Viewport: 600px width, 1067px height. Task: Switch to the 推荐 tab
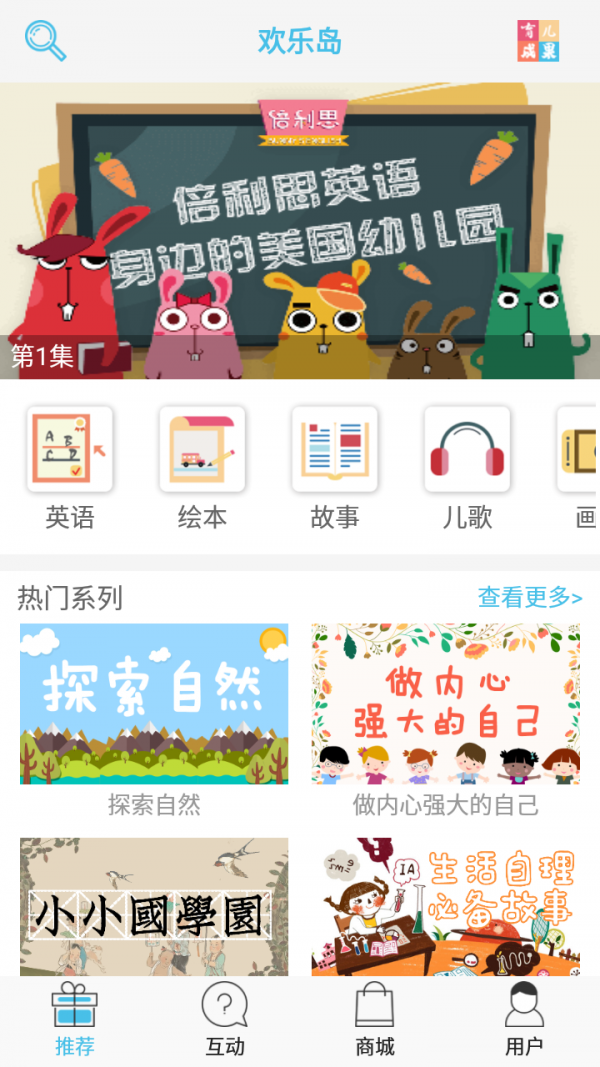tap(75, 1020)
